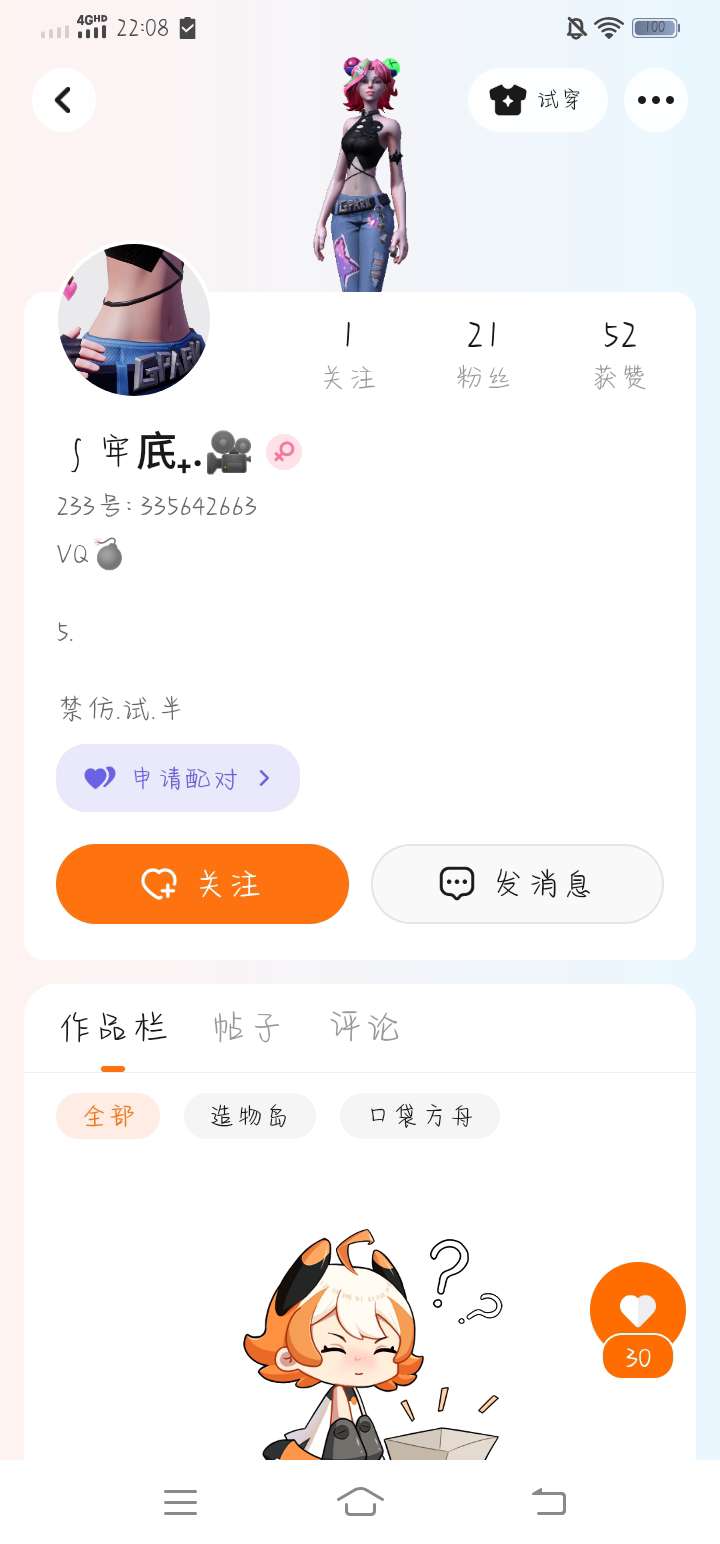Switch to the 帖子 tab
Viewport: 720px width, 1544px height.
click(x=247, y=1028)
